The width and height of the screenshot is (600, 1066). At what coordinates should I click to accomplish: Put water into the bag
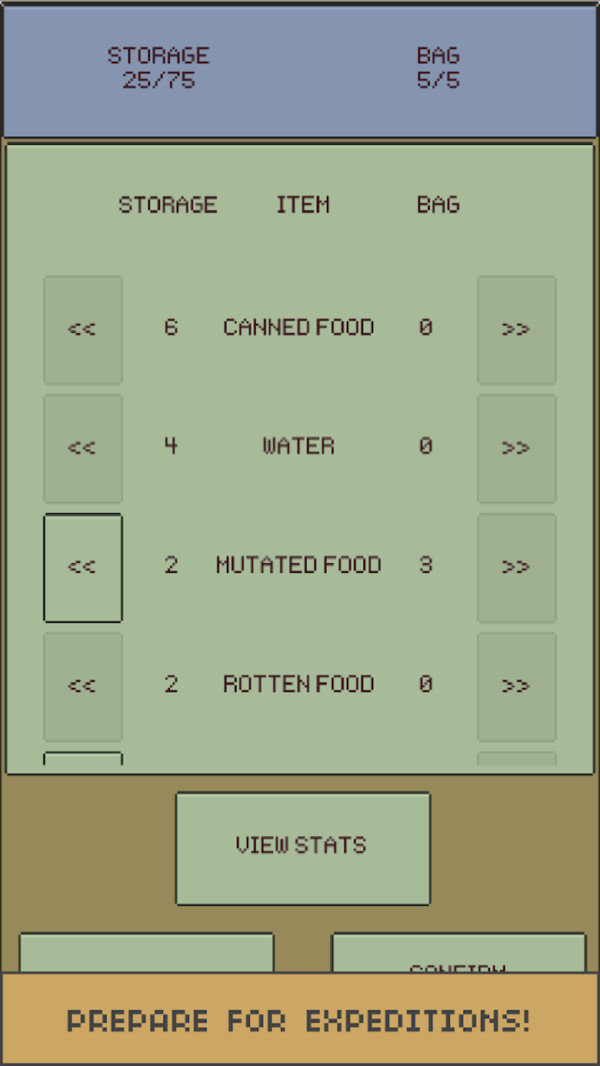click(x=516, y=449)
